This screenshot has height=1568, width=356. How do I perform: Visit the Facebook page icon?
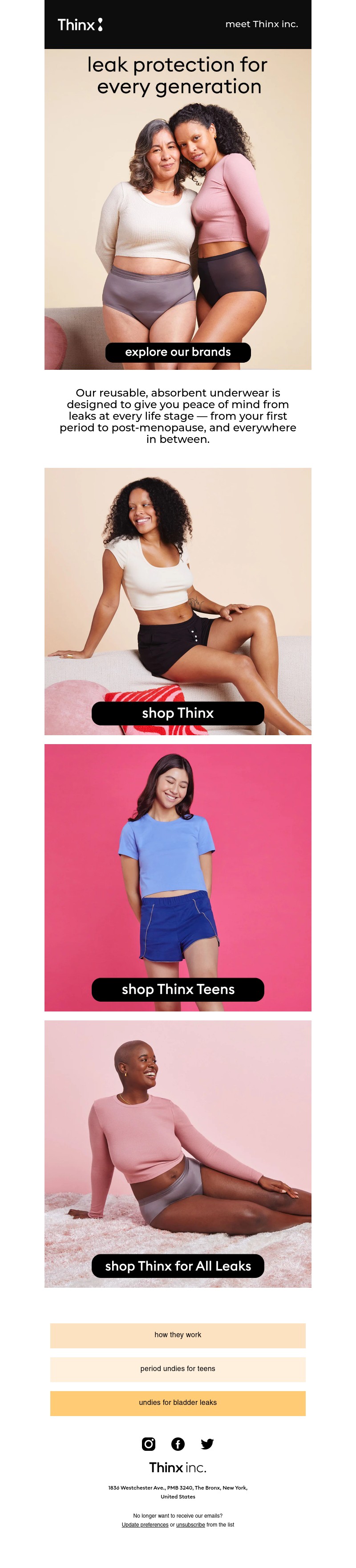coord(178,1444)
